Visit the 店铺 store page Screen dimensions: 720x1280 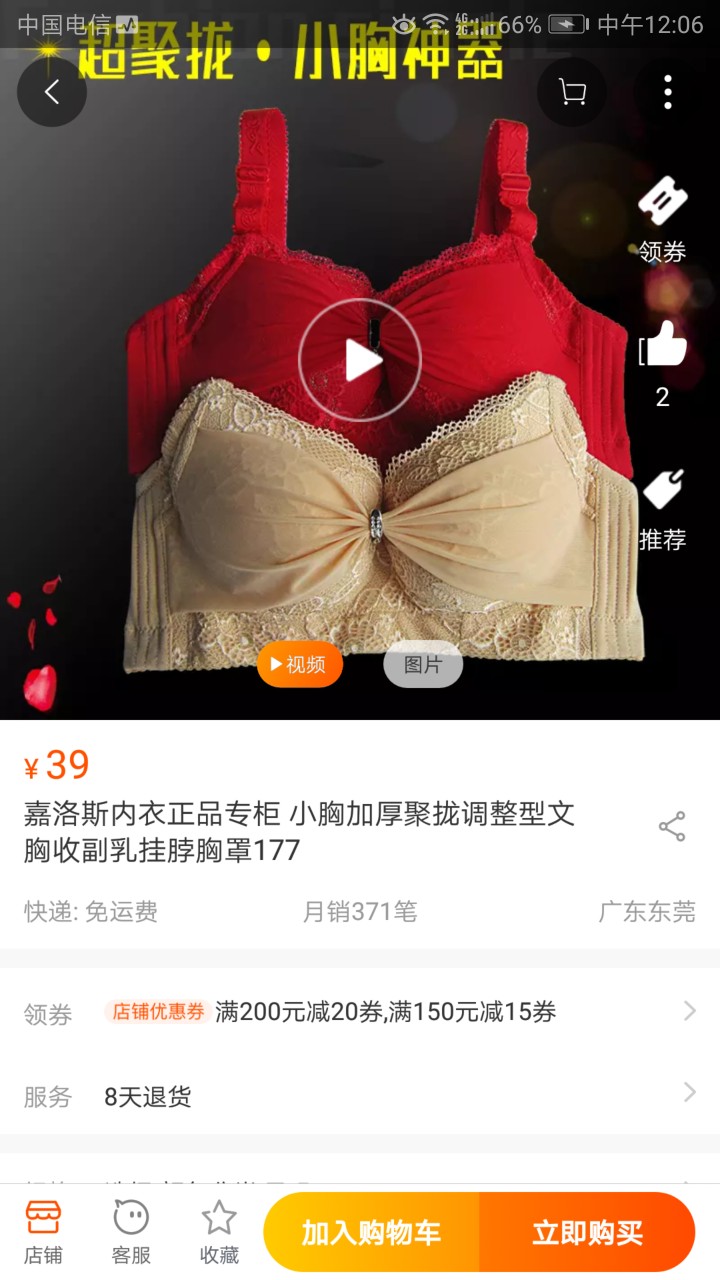[43, 1232]
